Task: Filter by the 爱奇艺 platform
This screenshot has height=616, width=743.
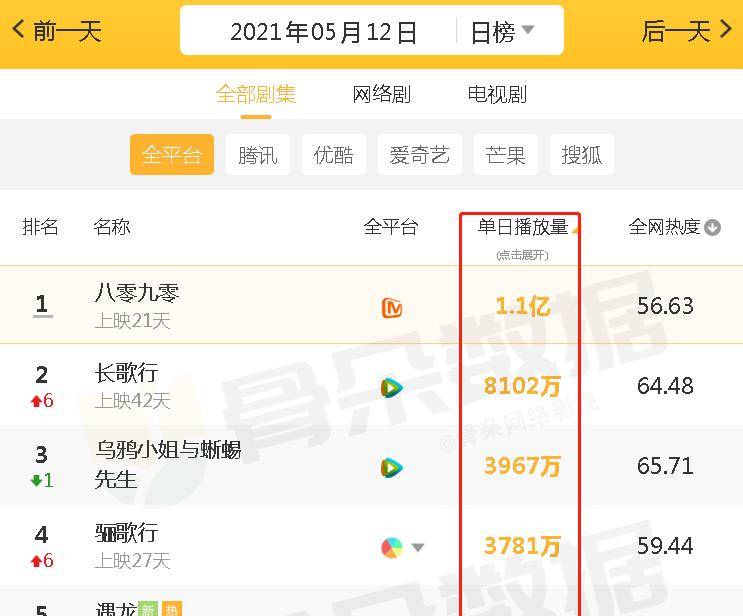Action: pos(419,155)
